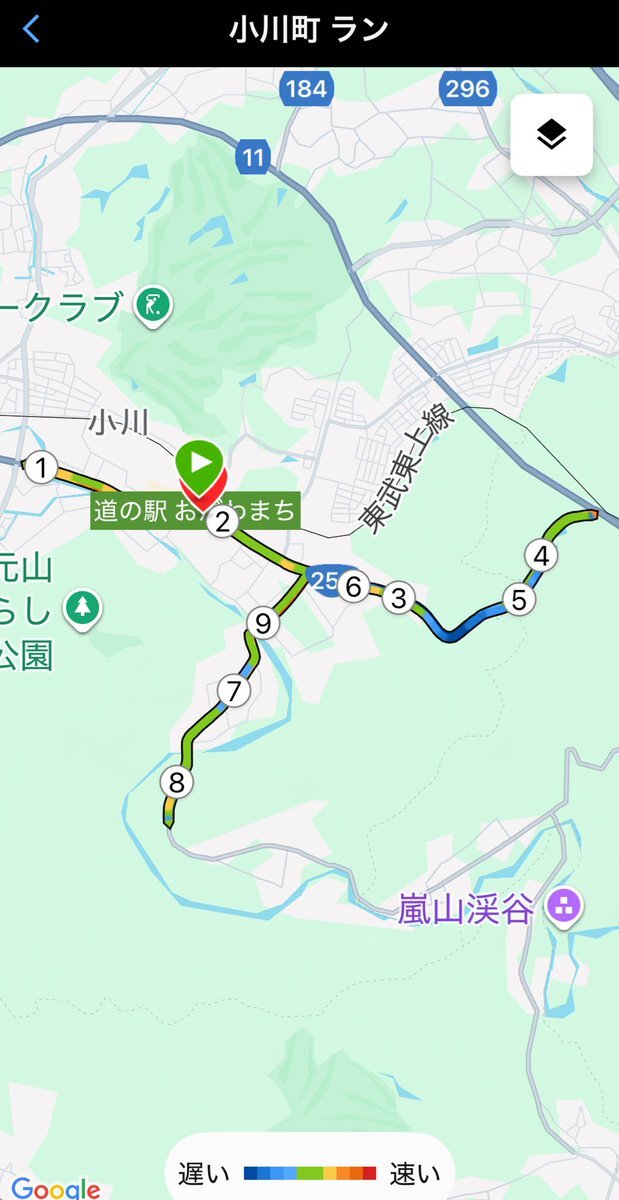Screen dimensions: 619x1200
Task: Go back from the 小川町 ラン map
Action: click(32, 29)
